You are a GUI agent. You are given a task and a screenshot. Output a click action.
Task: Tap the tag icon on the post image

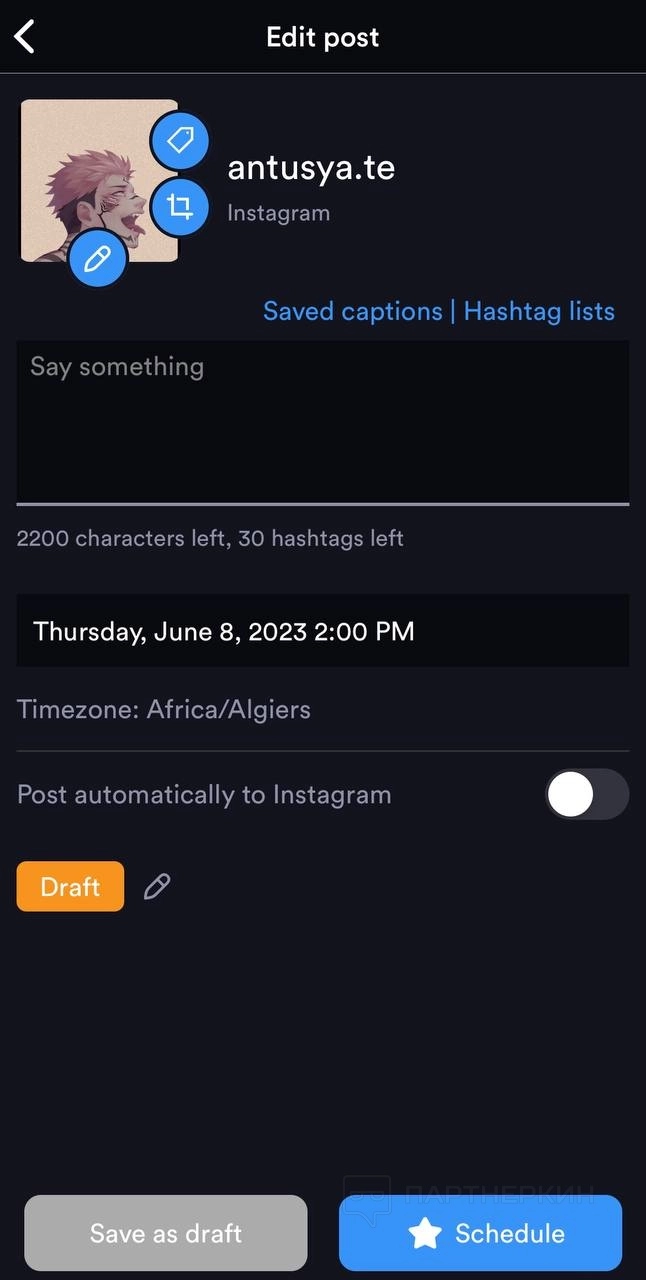[180, 141]
